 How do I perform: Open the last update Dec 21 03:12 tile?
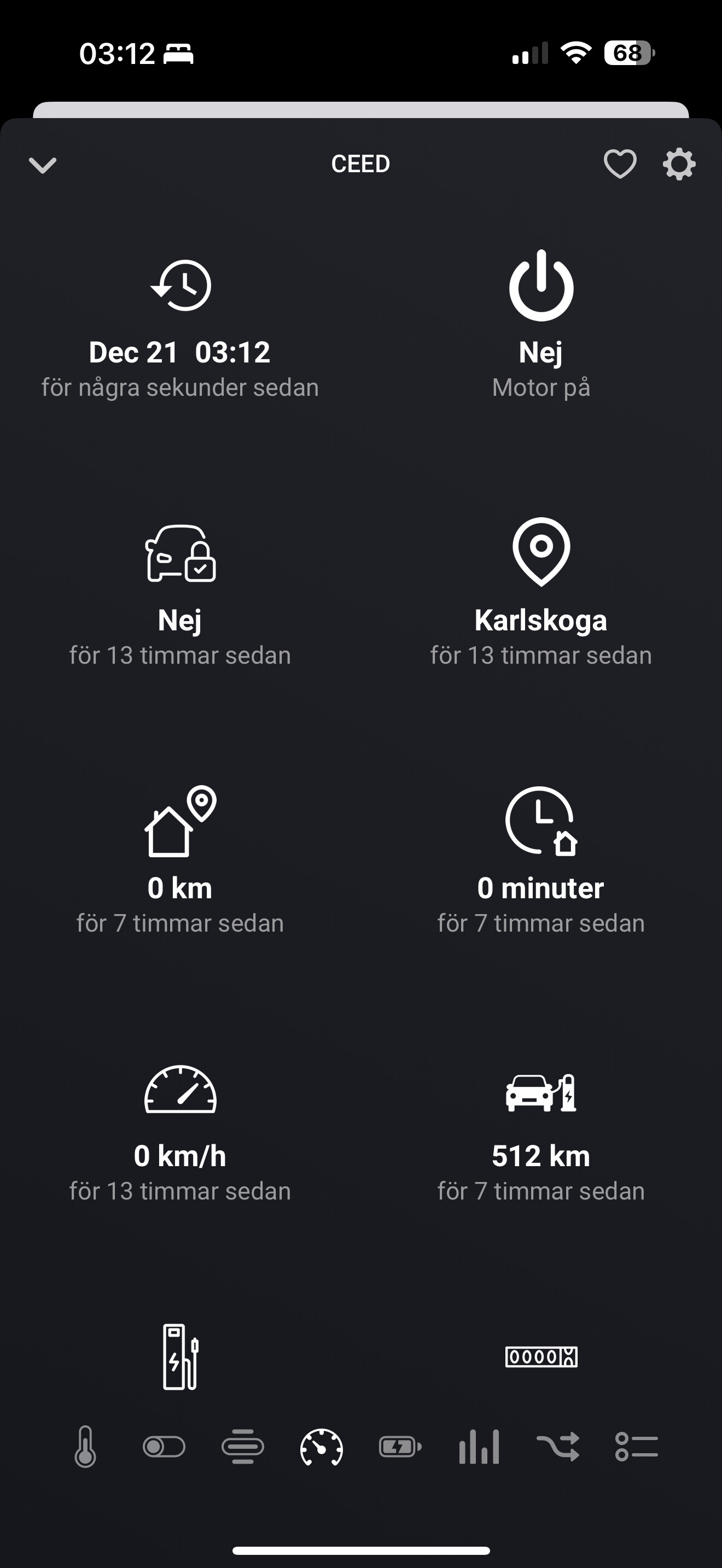pyautogui.click(x=180, y=329)
